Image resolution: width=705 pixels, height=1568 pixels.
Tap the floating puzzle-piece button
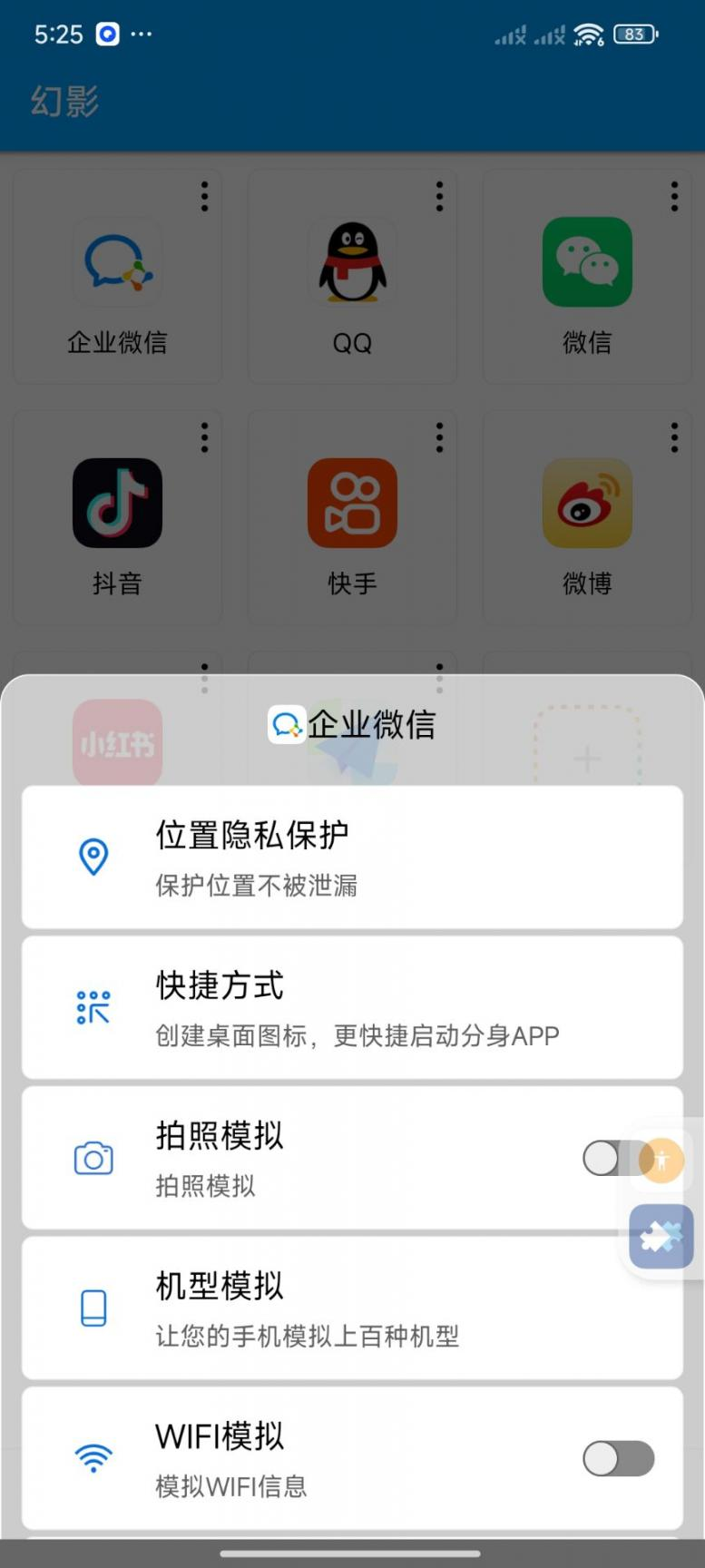661,1236
